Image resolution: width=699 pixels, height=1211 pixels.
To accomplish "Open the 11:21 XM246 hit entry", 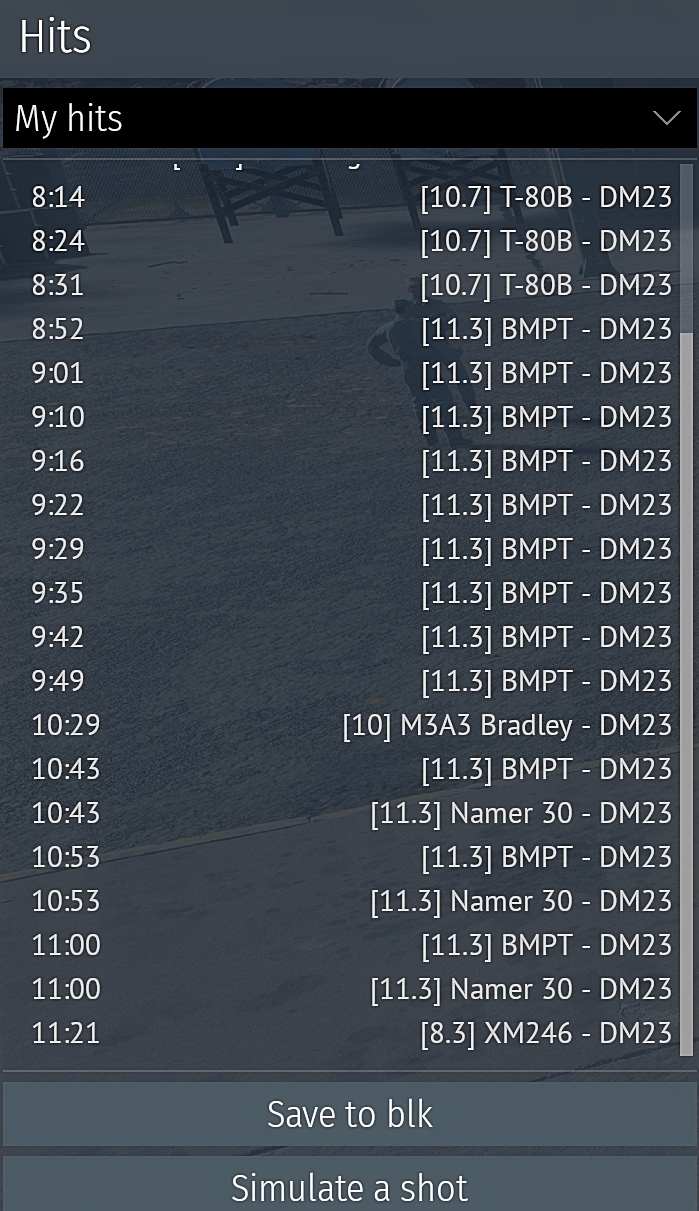I will [349, 1033].
